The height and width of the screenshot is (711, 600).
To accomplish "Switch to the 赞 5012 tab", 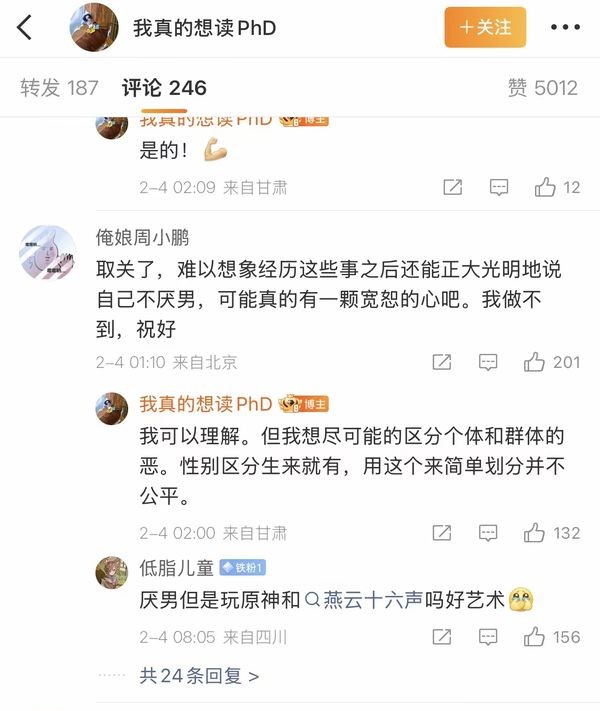I will (542, 88).
